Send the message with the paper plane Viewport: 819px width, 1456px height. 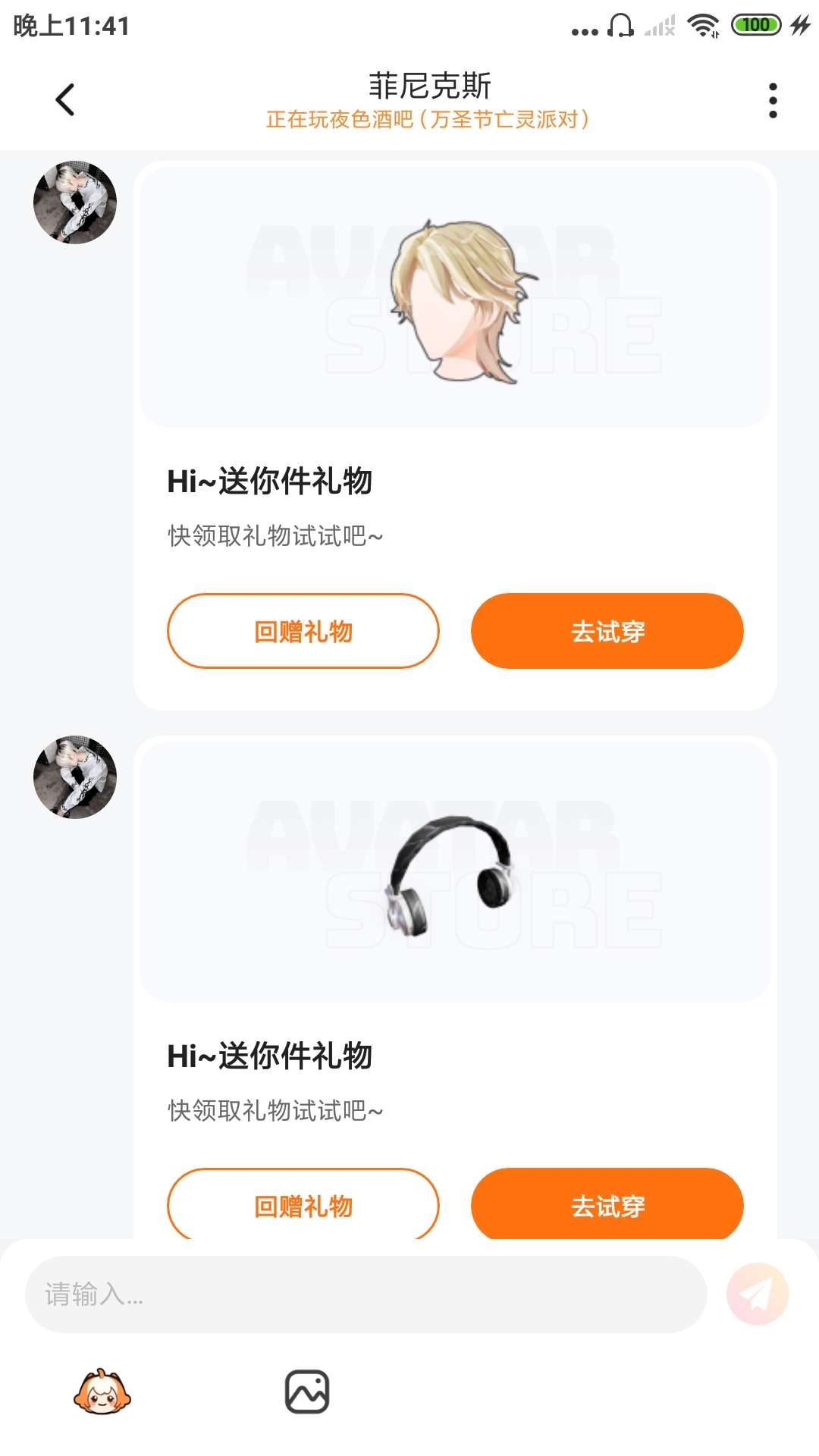pos(757,1294)
